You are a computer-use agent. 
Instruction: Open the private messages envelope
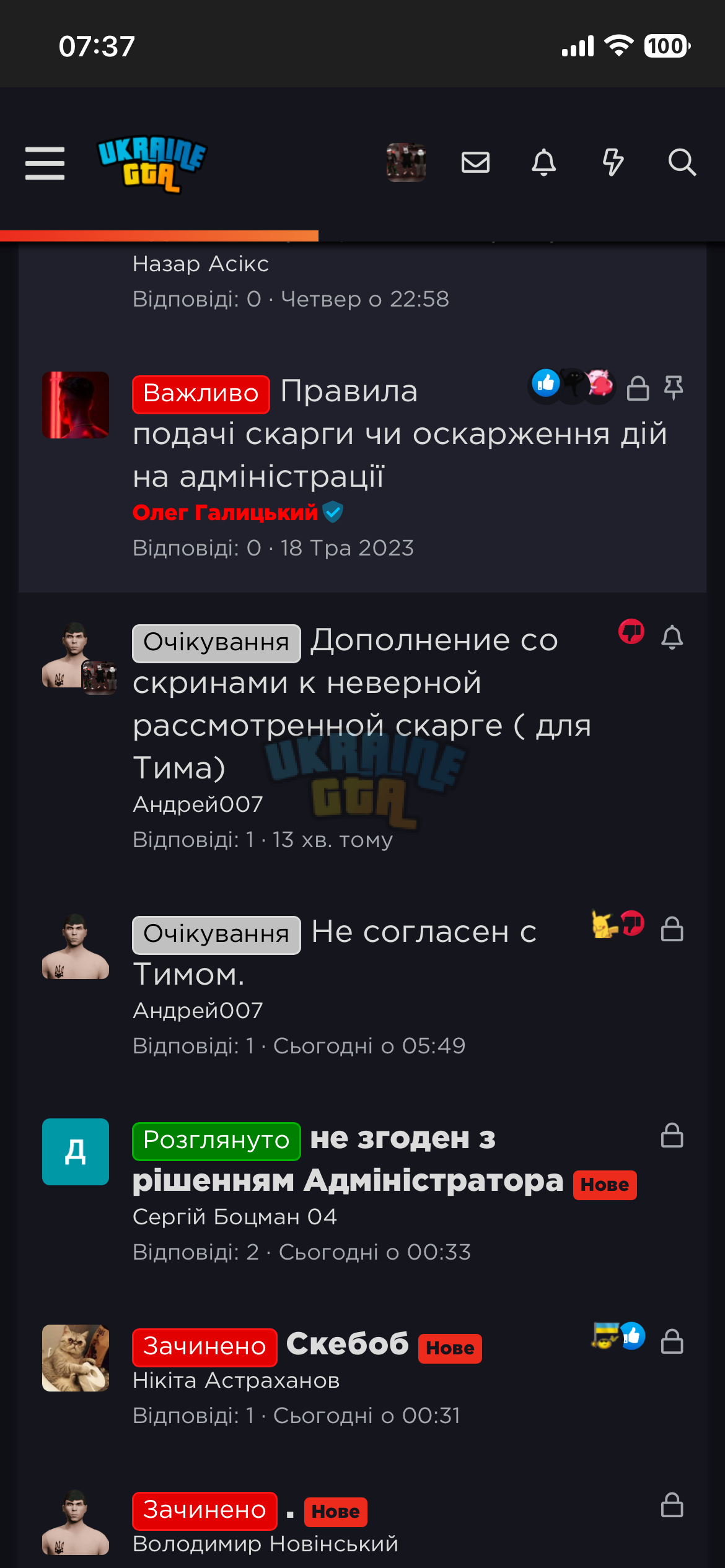pyautogui.click(x=475, y=162)
